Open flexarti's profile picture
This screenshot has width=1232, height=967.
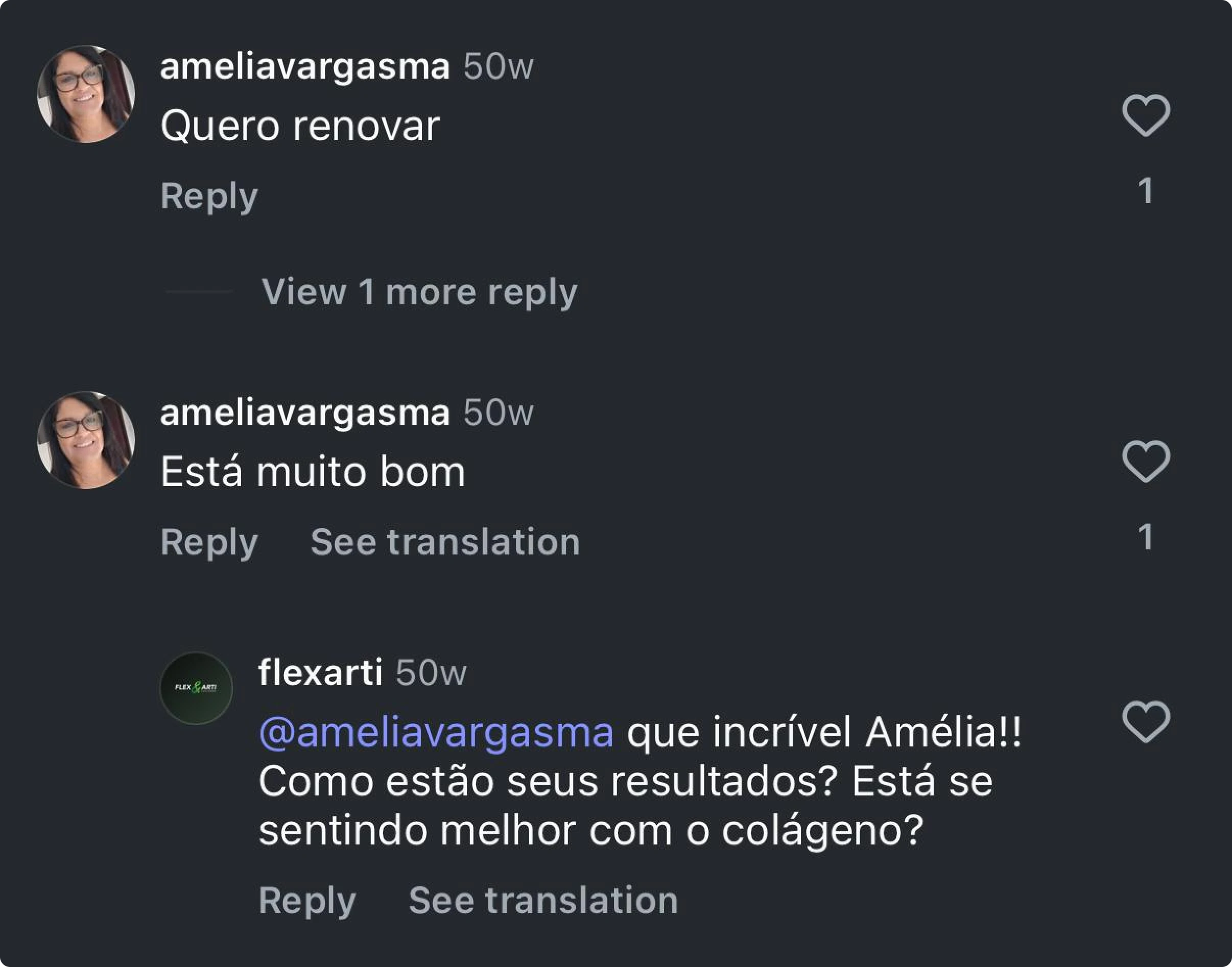pyautogui.click(x=197, y=688)
